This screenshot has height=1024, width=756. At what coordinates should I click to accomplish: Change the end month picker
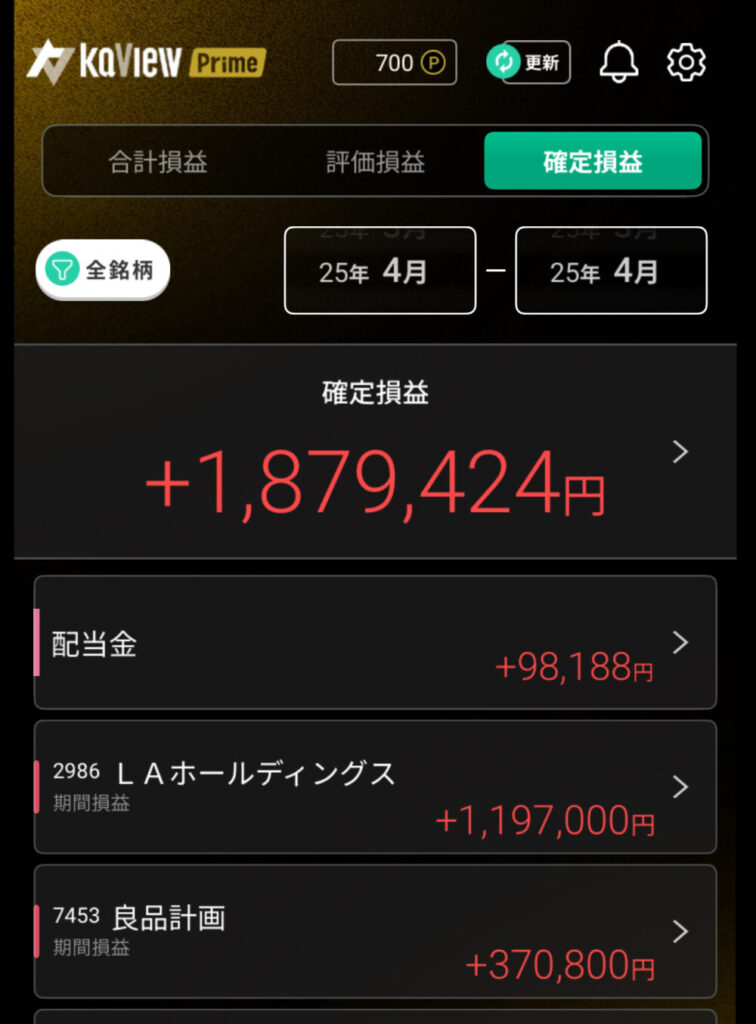(610, 271)
